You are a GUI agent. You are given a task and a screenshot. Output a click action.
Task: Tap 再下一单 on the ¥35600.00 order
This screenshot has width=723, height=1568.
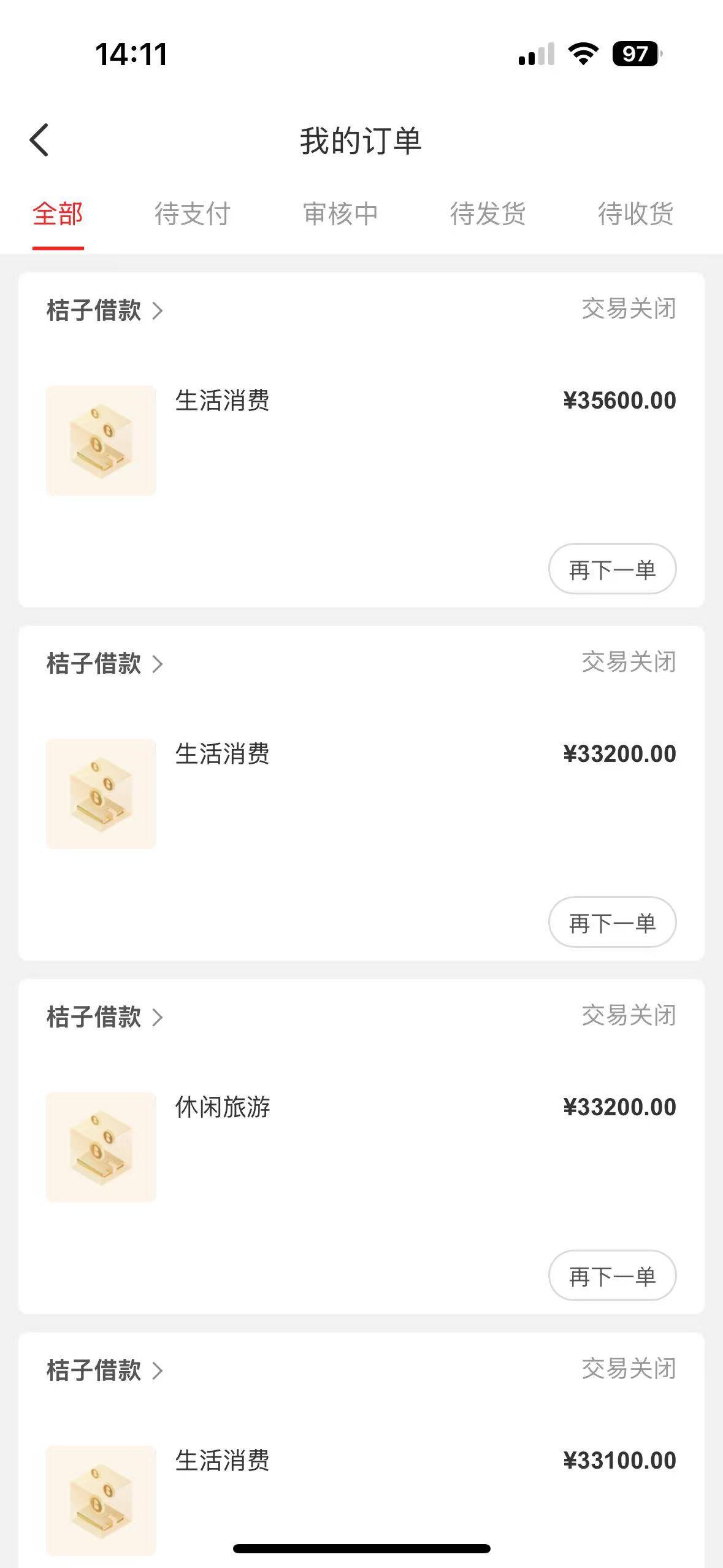(611, 569)
